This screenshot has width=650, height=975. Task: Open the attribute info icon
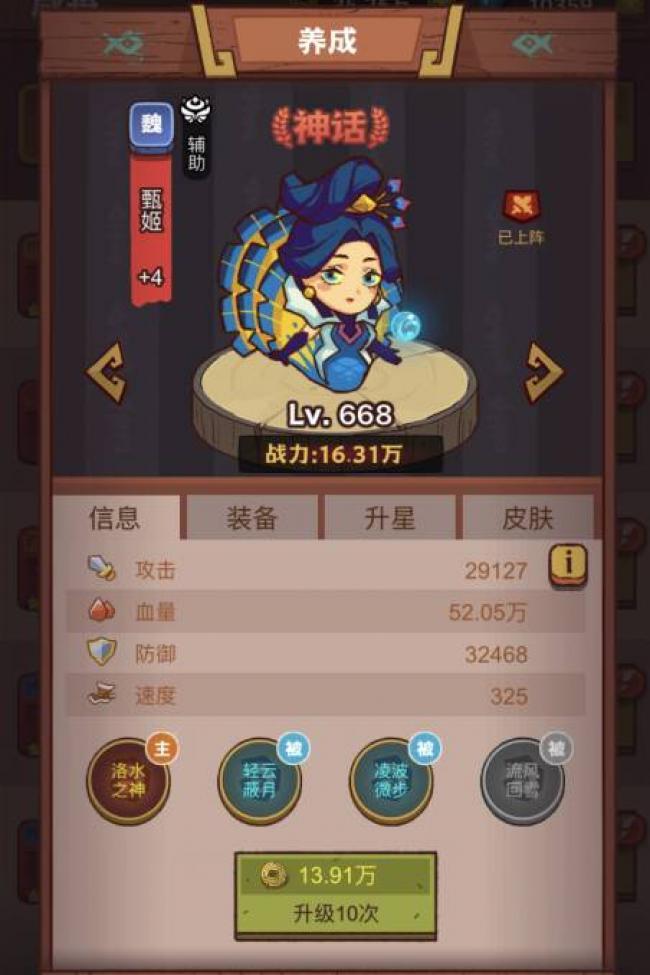tap(568, 565)
